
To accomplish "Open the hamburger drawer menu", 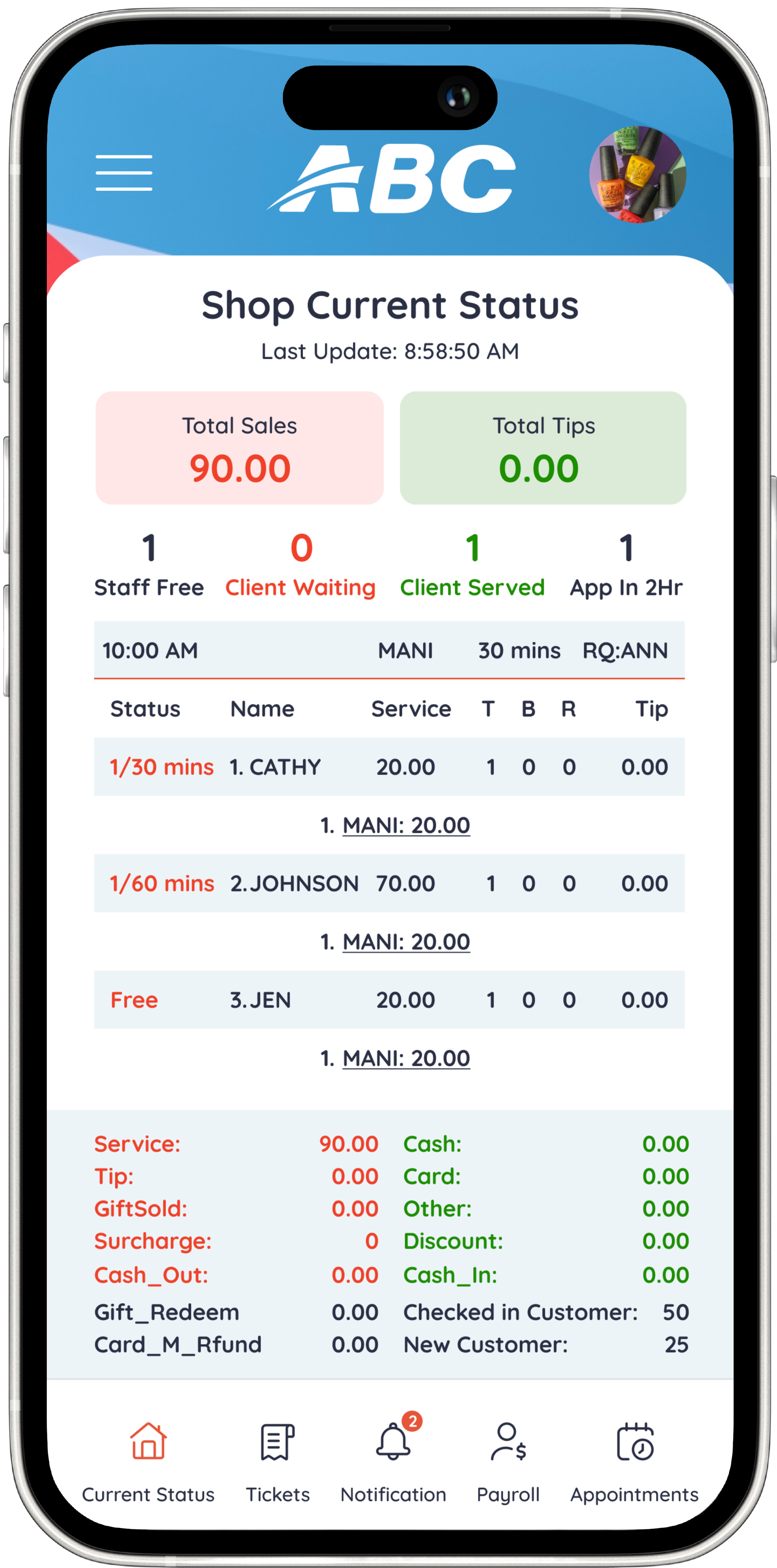I will click(124, 173).
